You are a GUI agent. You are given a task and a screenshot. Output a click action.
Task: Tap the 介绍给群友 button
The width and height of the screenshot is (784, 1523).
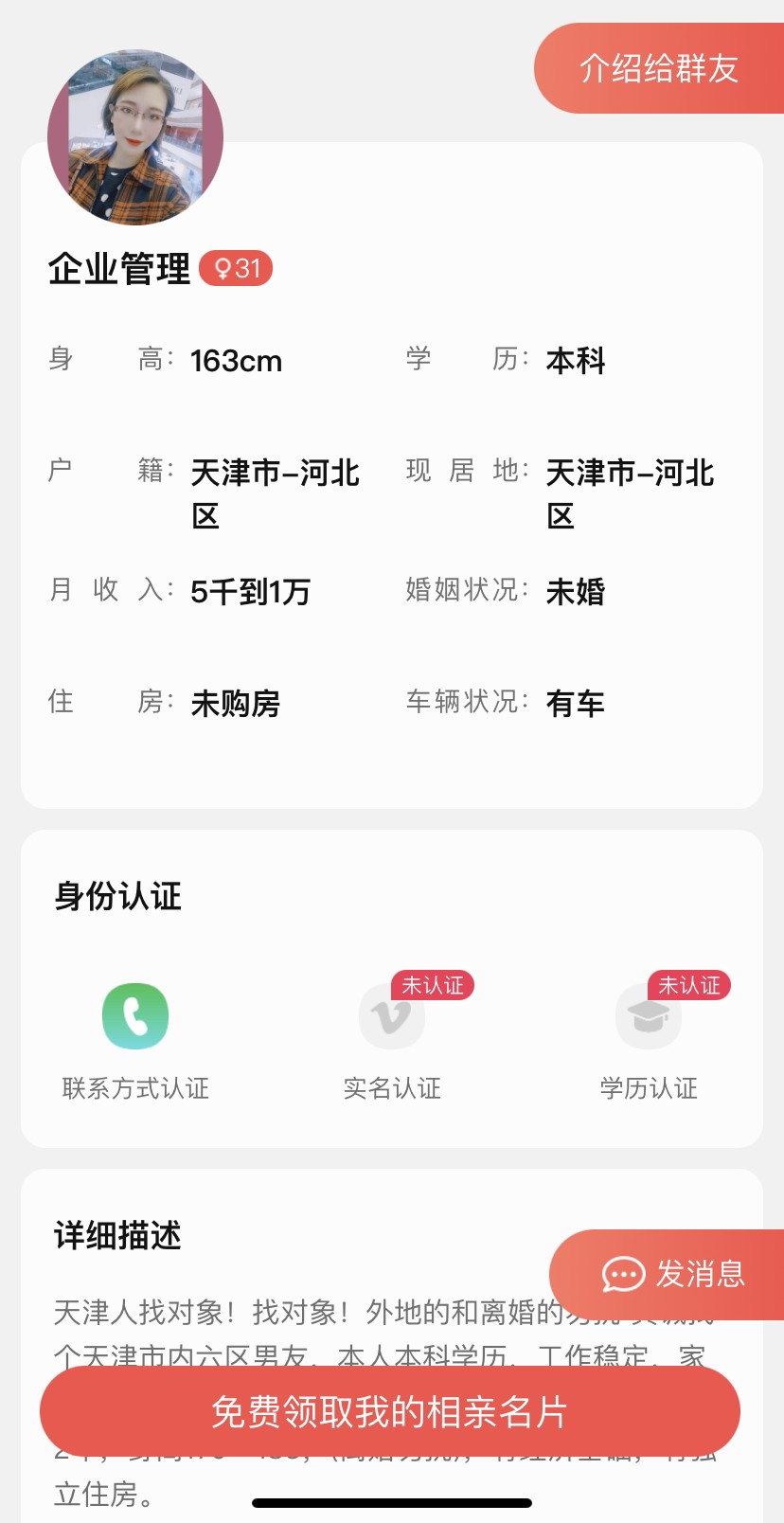pyautogui.click(x=659, y=68)
